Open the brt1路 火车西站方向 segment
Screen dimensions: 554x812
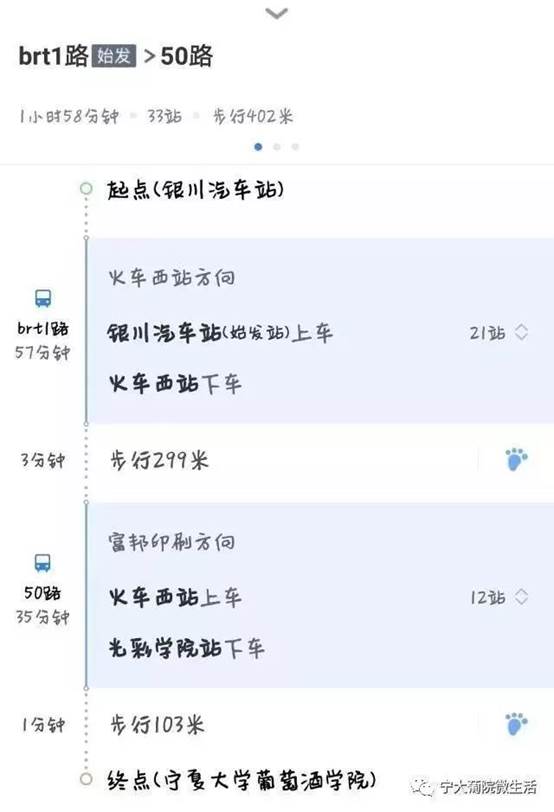pyautogui.click(x=320, y=331)
